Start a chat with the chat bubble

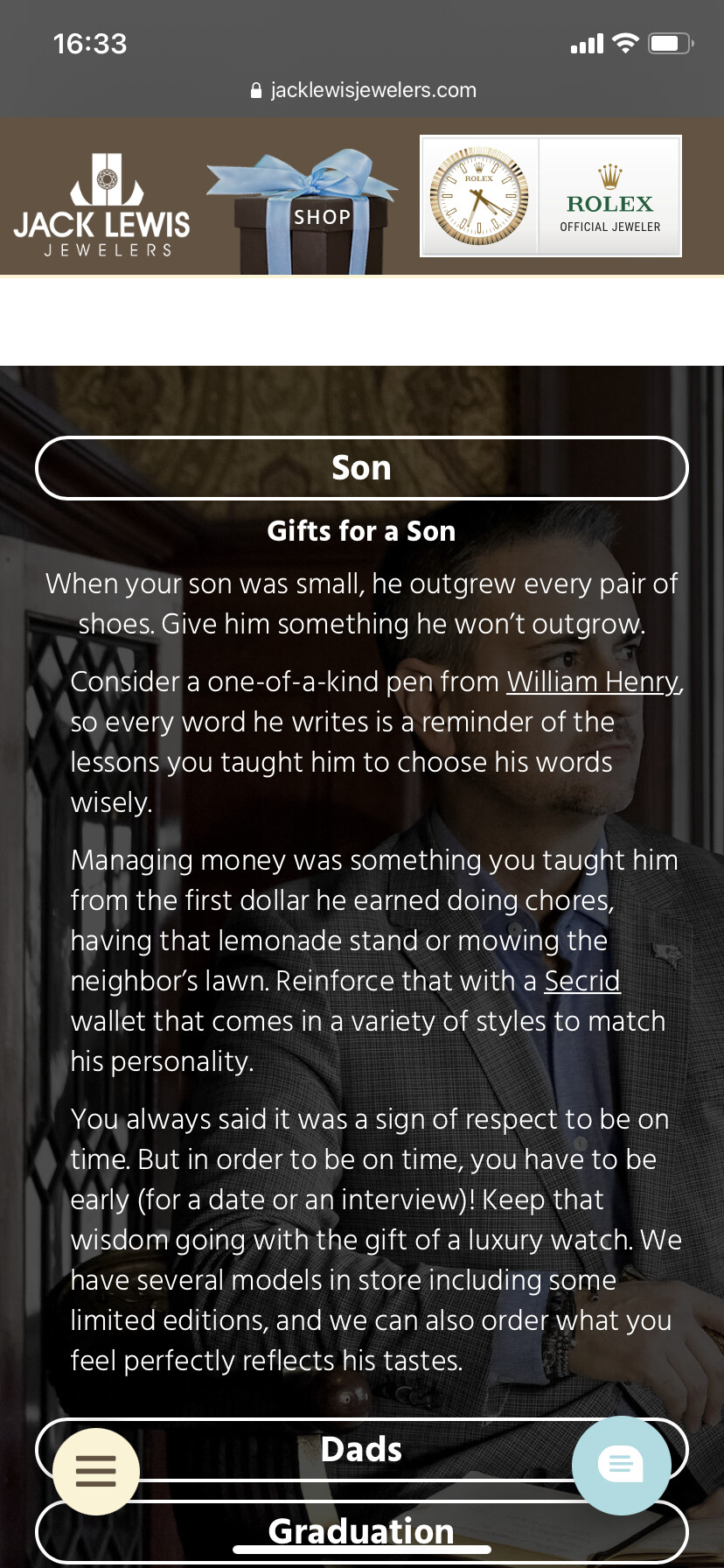621,1464
